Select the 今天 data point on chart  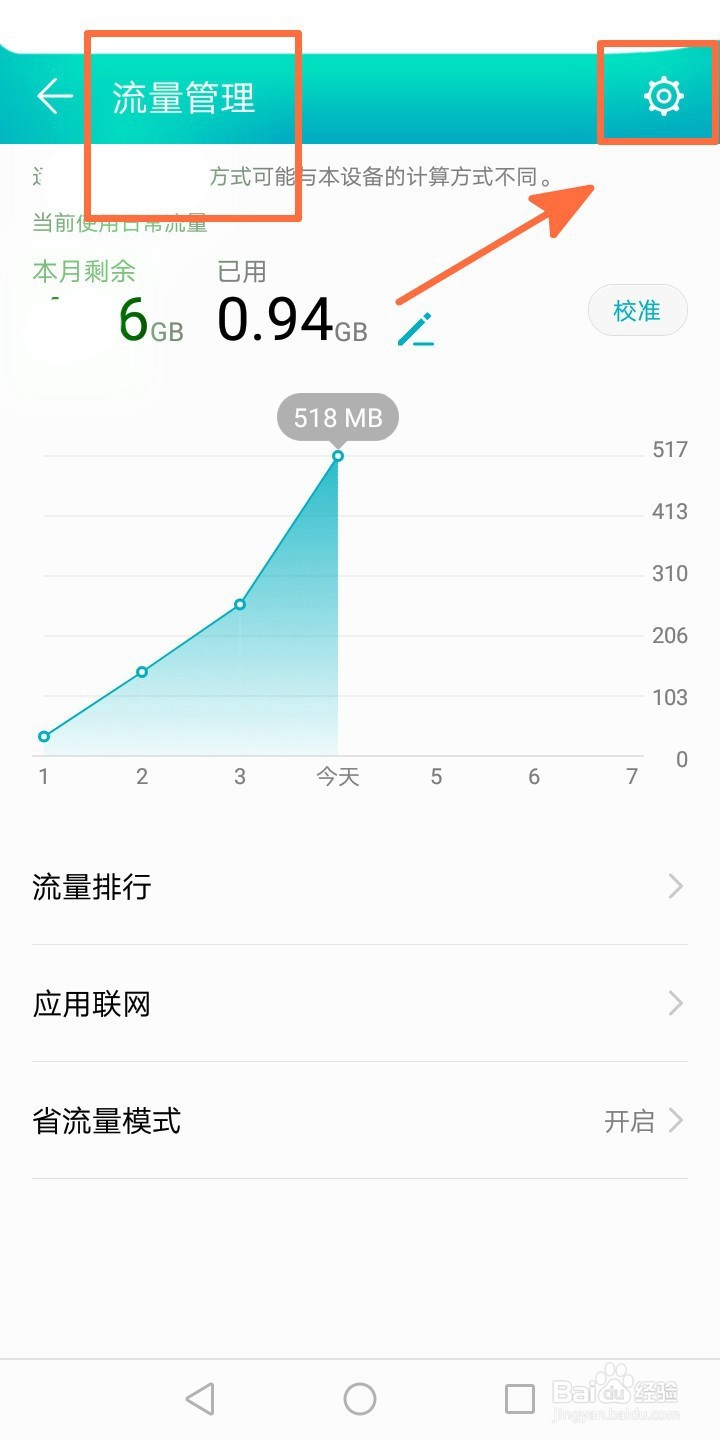[338, 456]
